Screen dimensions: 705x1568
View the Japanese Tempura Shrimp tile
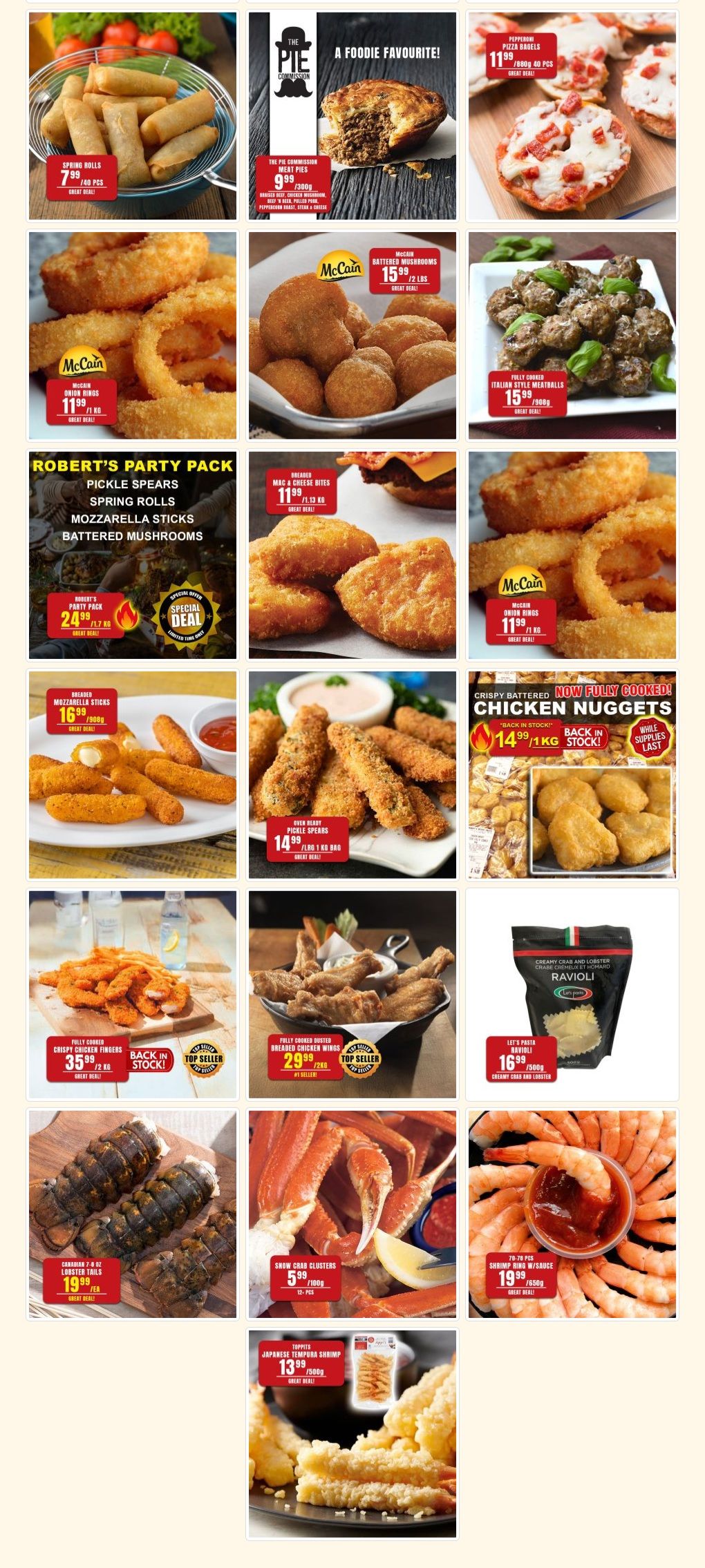[352, 1434]
